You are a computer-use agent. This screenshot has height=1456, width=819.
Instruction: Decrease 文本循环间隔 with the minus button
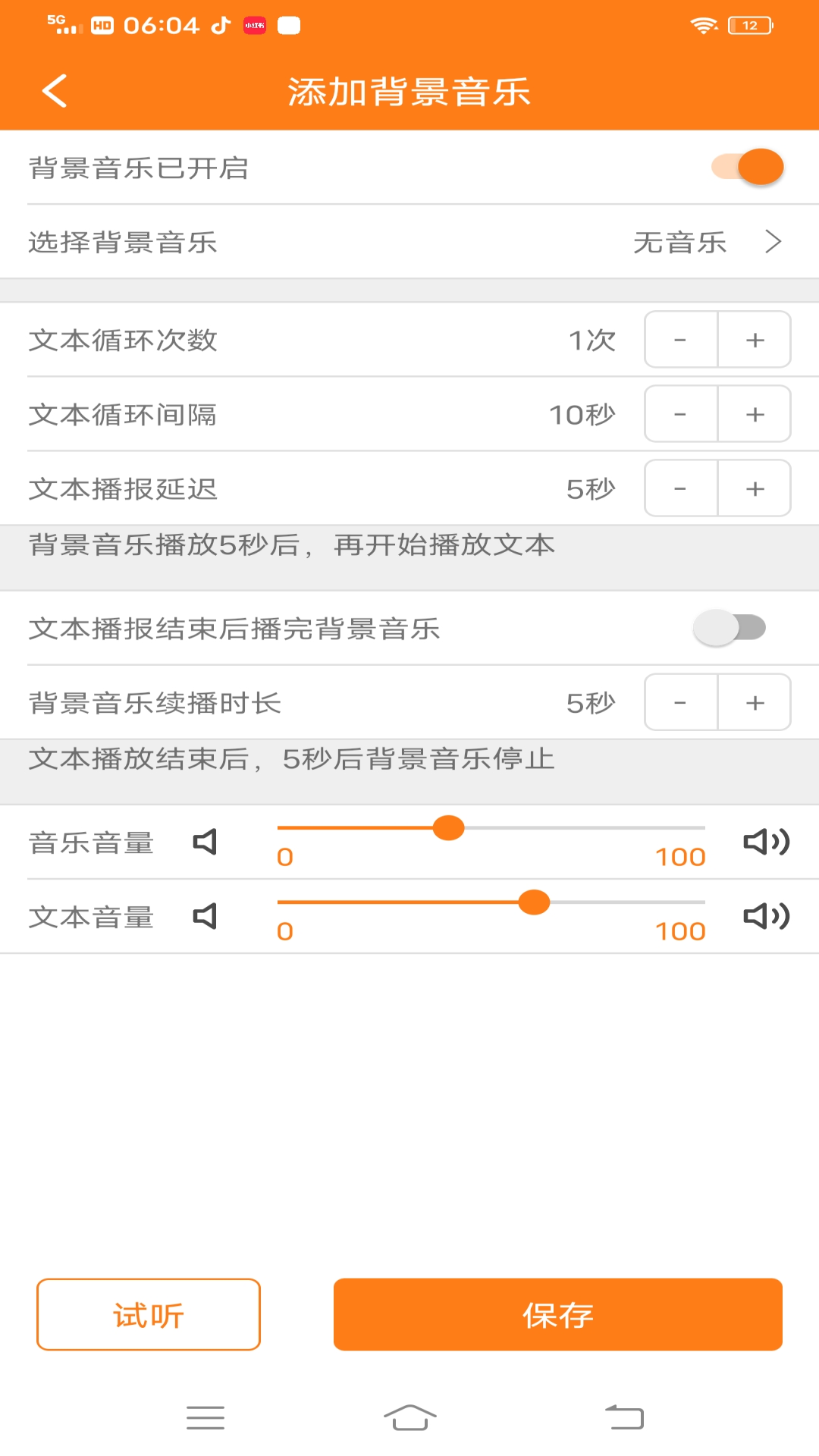pyautogui.click(x=679, y=414)
